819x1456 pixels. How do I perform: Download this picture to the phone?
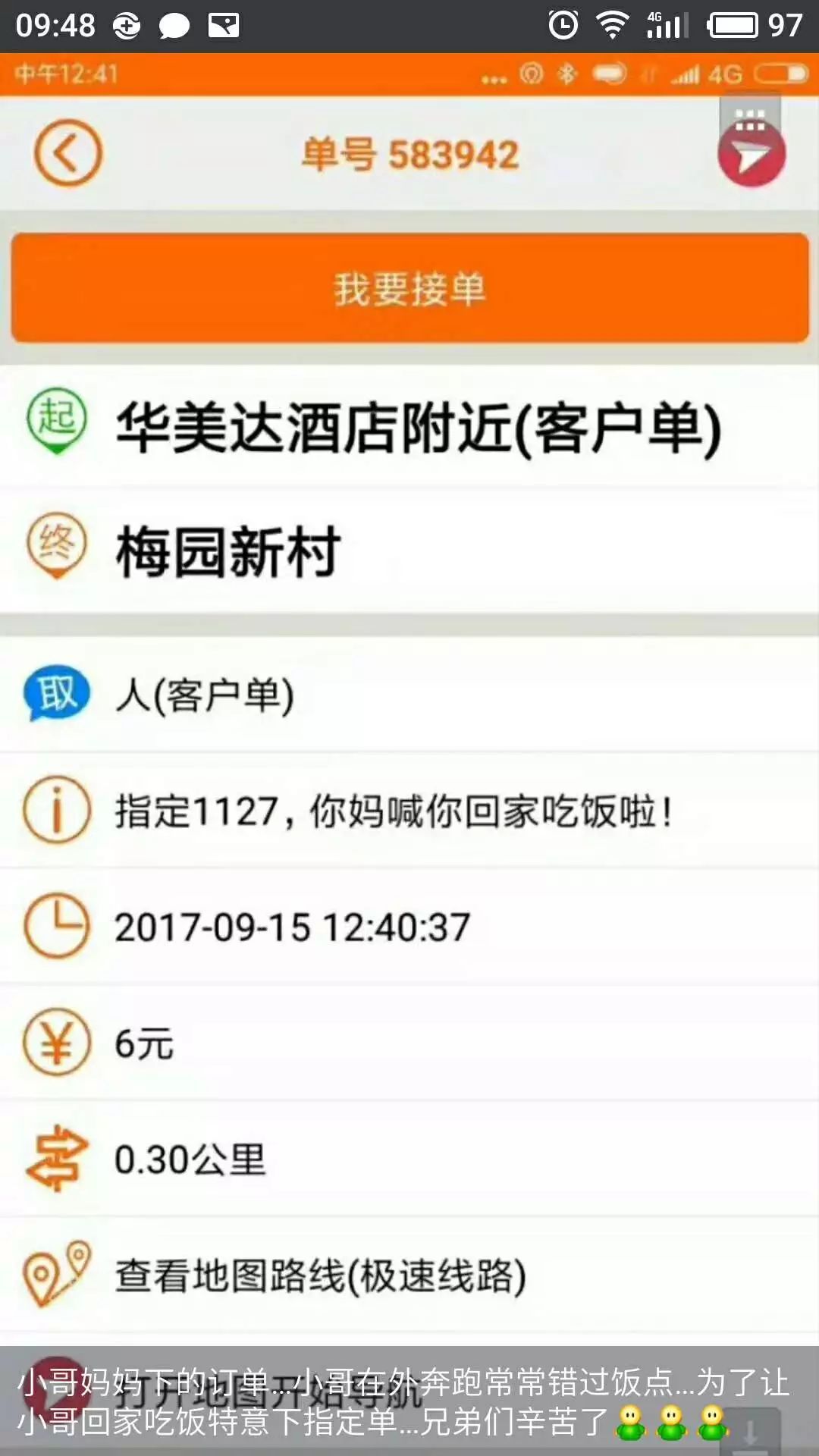749,1432
